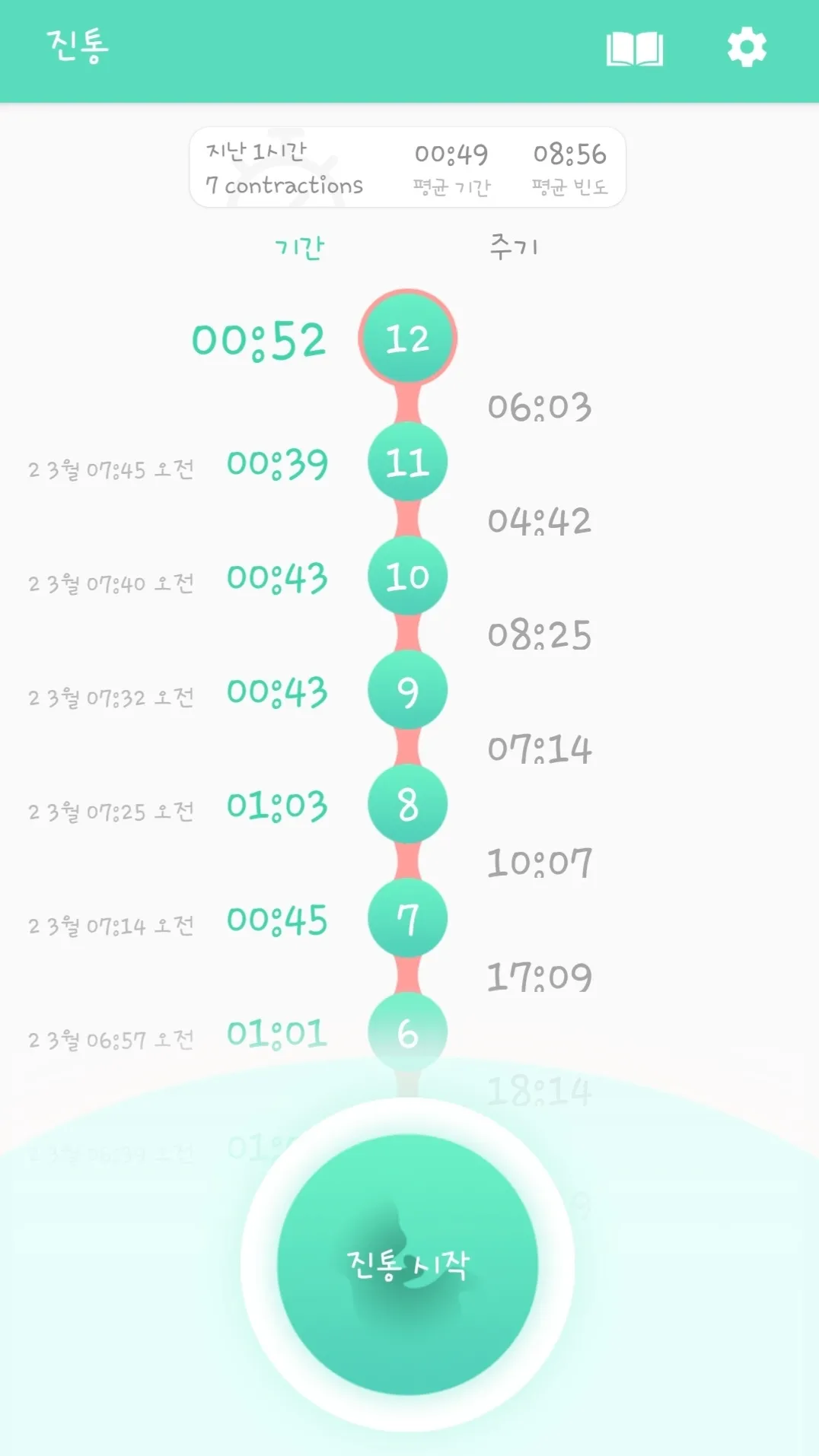Select contraction number 6
The image size is (819, 1456).
[x=408, y=1032]
